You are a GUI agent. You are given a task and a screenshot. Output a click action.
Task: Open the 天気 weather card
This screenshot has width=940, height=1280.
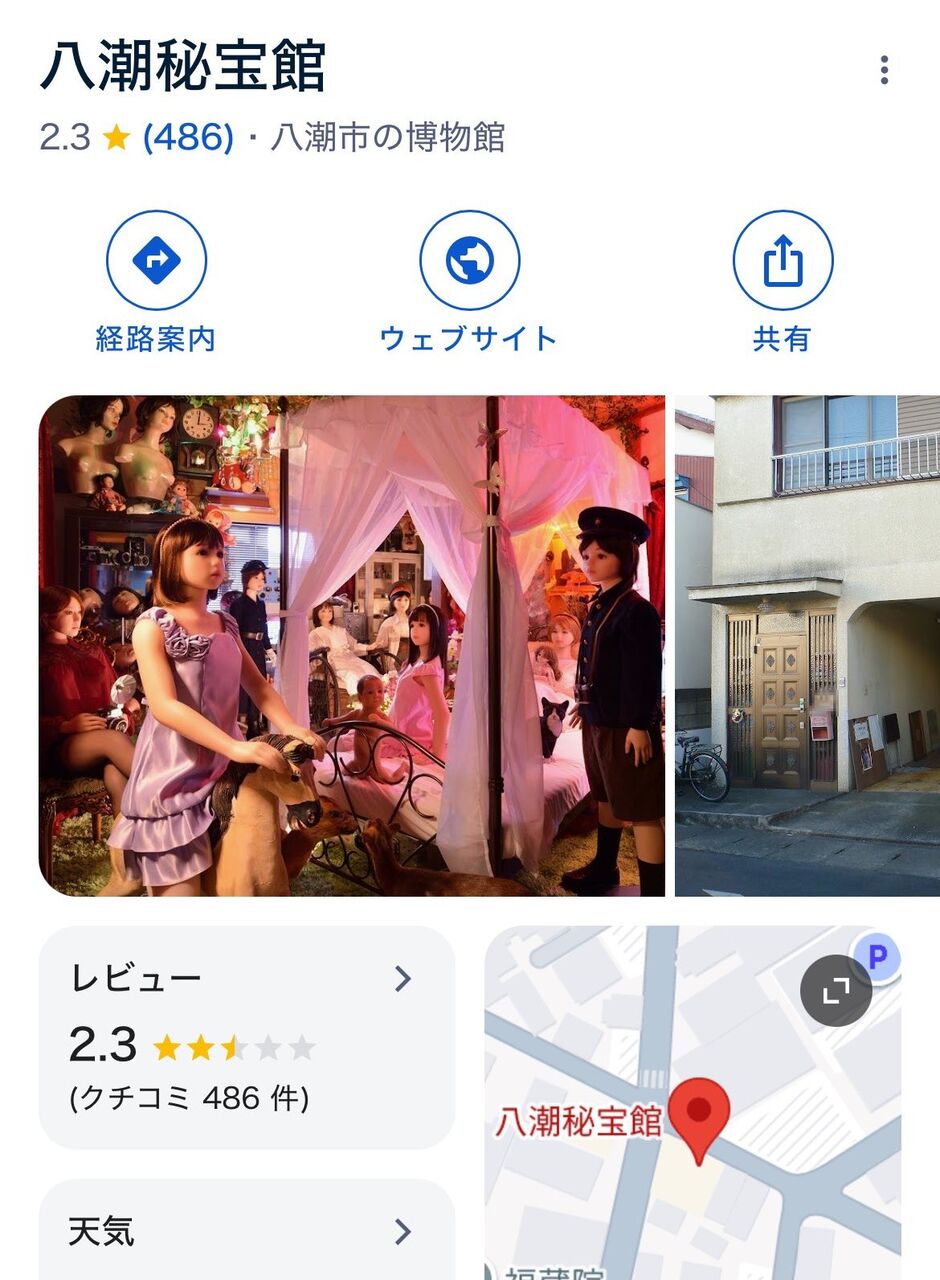click(246, 1231)
